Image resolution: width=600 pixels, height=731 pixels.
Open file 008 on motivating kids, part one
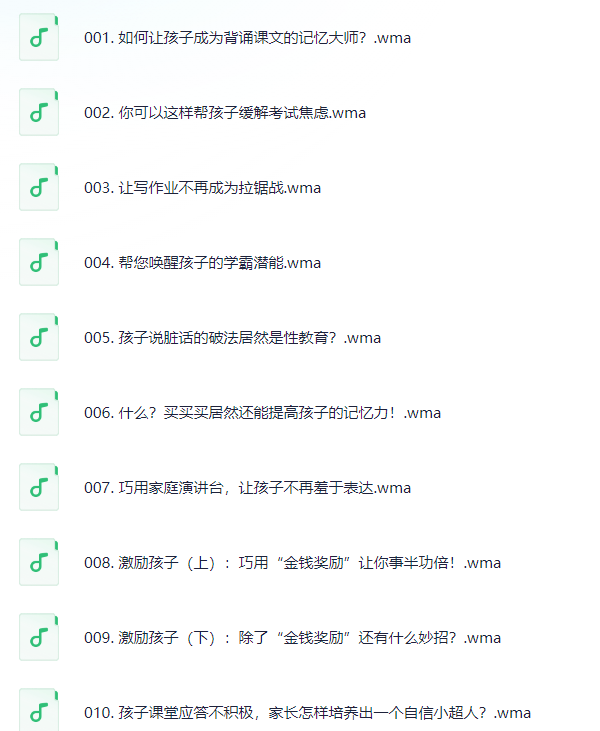coord(292,563)
